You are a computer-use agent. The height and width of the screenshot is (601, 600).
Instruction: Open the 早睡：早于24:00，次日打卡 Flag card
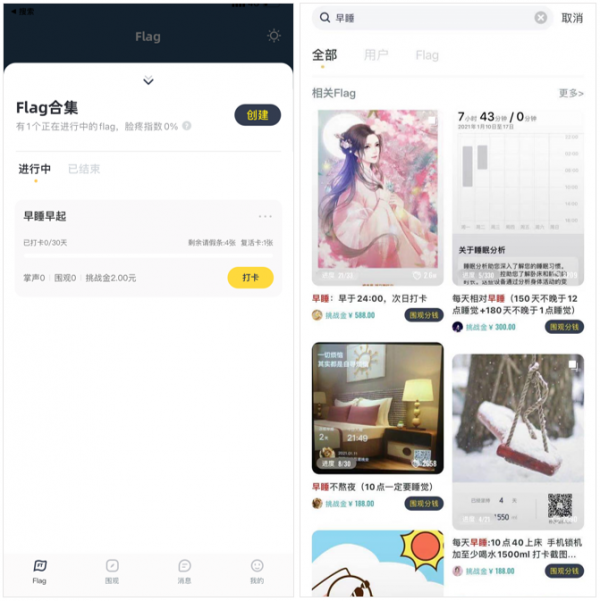click(377, 195)
